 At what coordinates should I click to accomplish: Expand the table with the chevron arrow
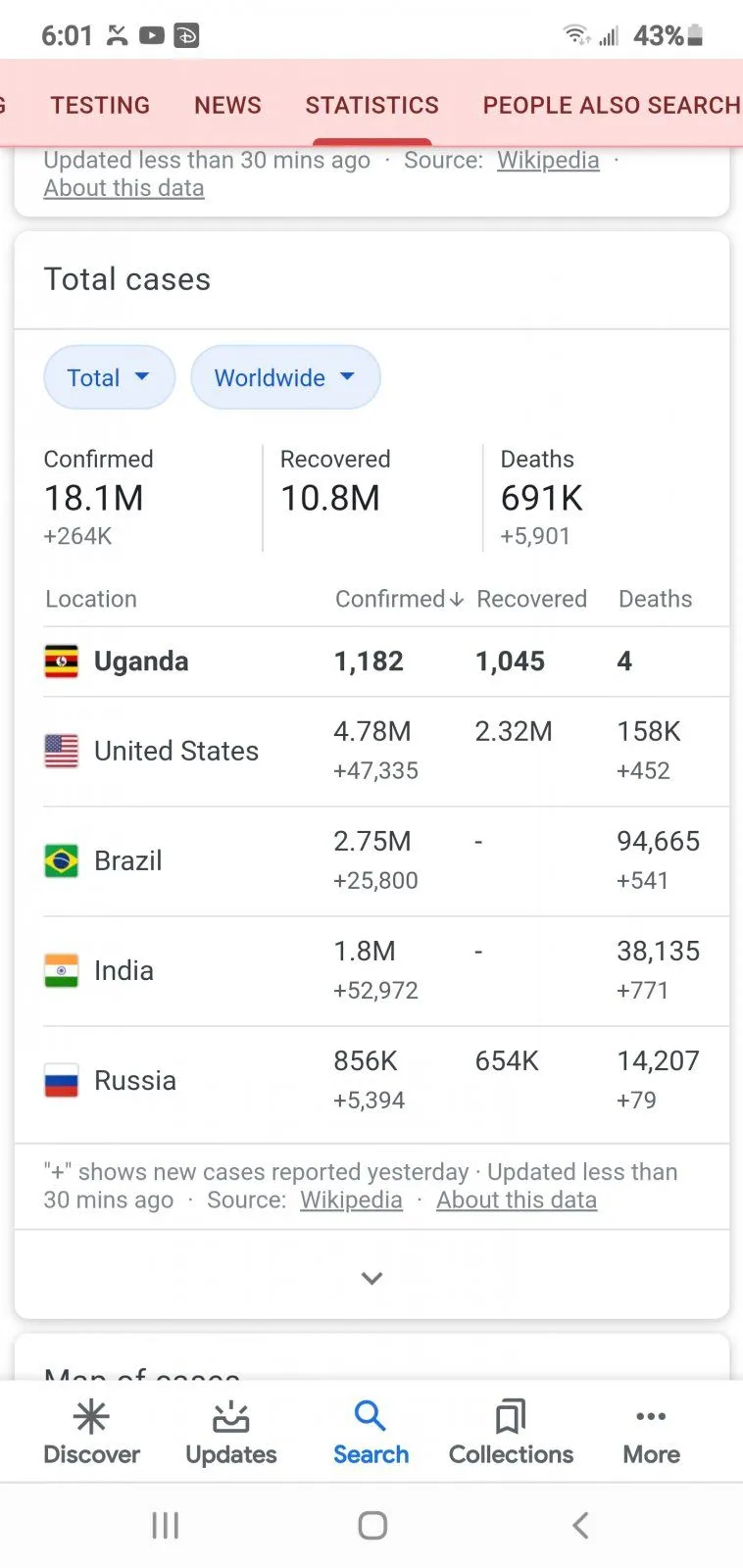coord(371,1278)
